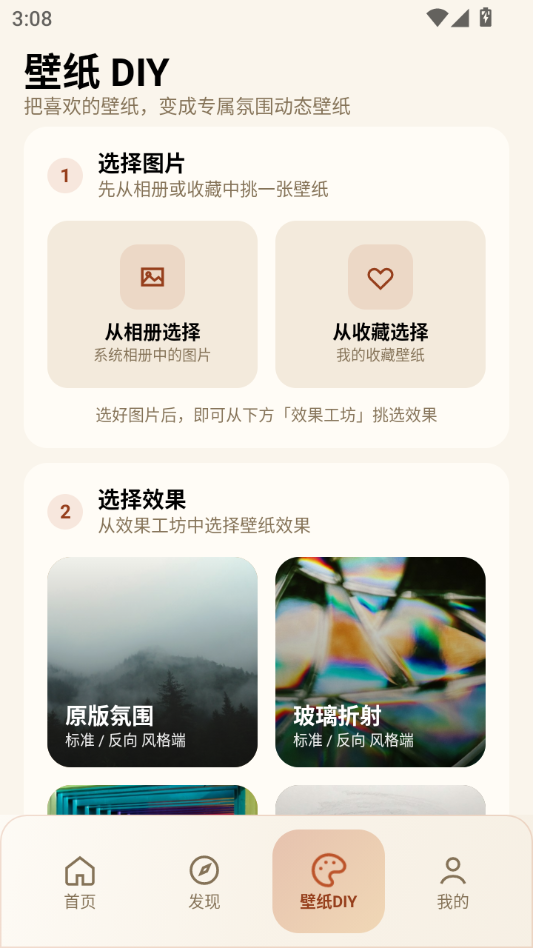Switch to the 首页 tab
The height and width of the screenshot is (948, 533).
point(80,881)
